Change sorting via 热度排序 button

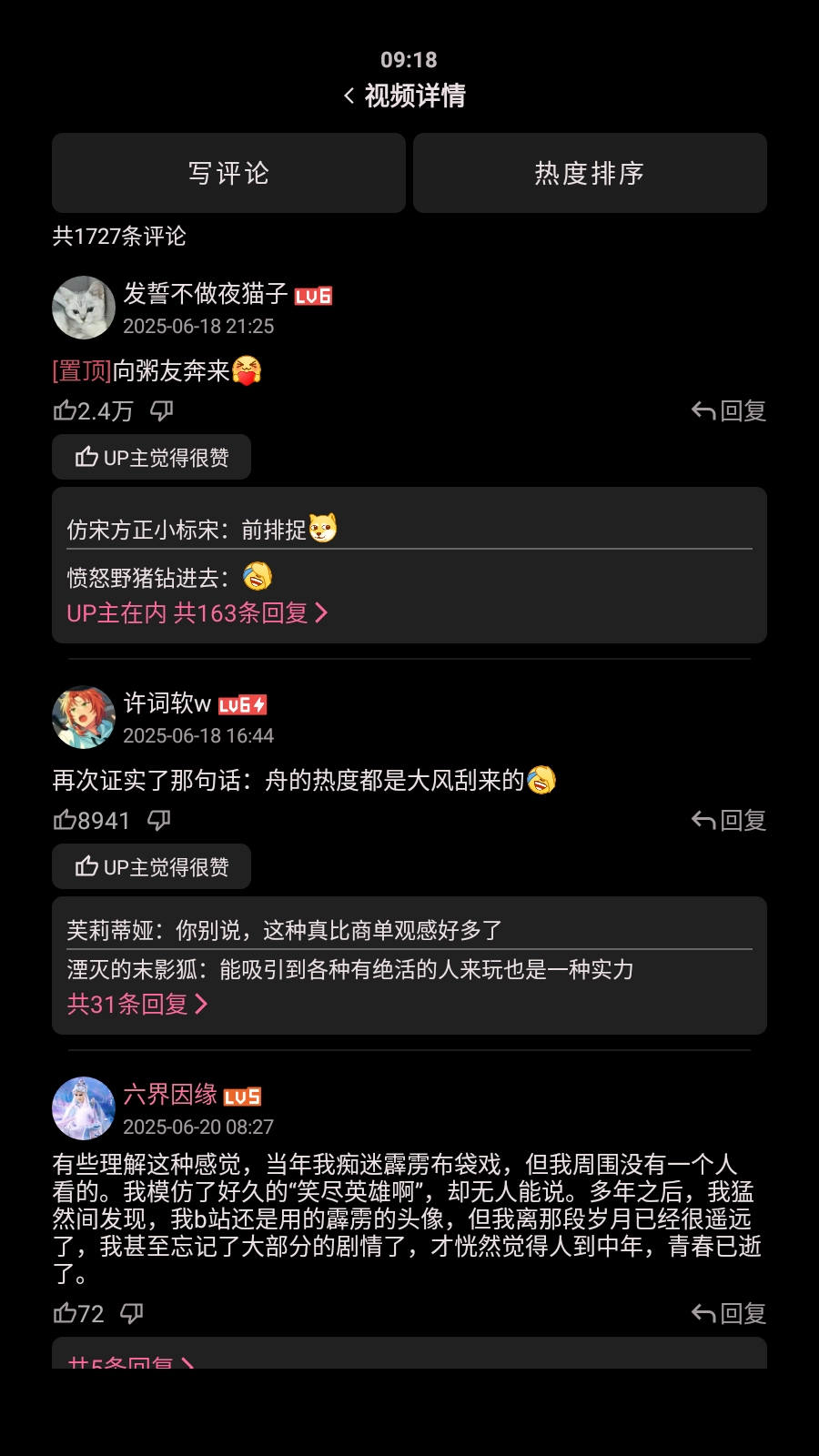tap(590, 173)
